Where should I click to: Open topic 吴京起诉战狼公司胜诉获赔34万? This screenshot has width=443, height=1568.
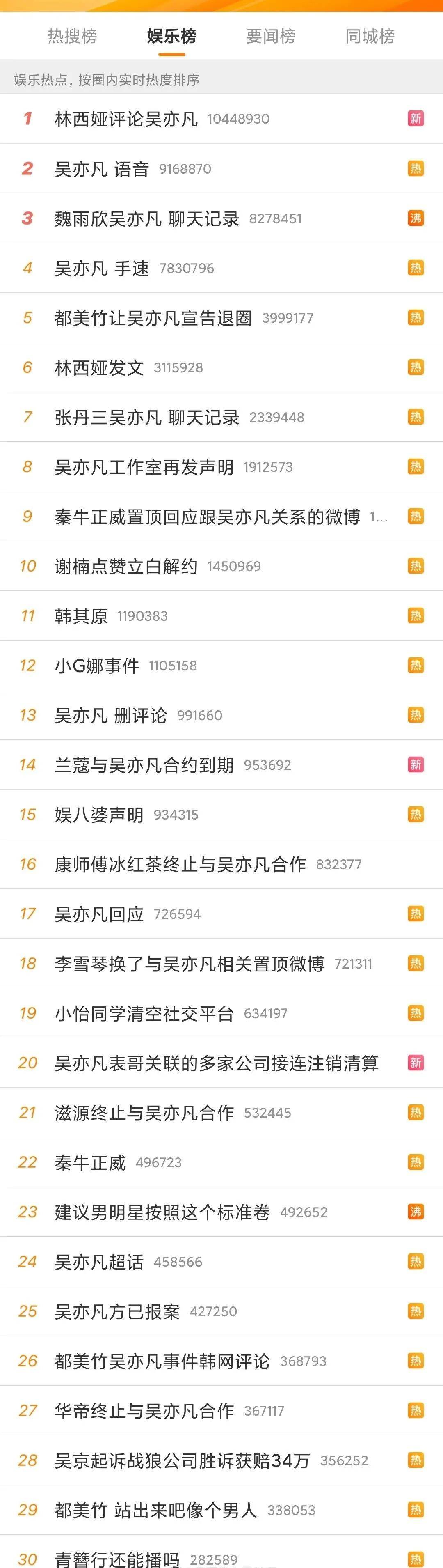[x=182, y=1460]
